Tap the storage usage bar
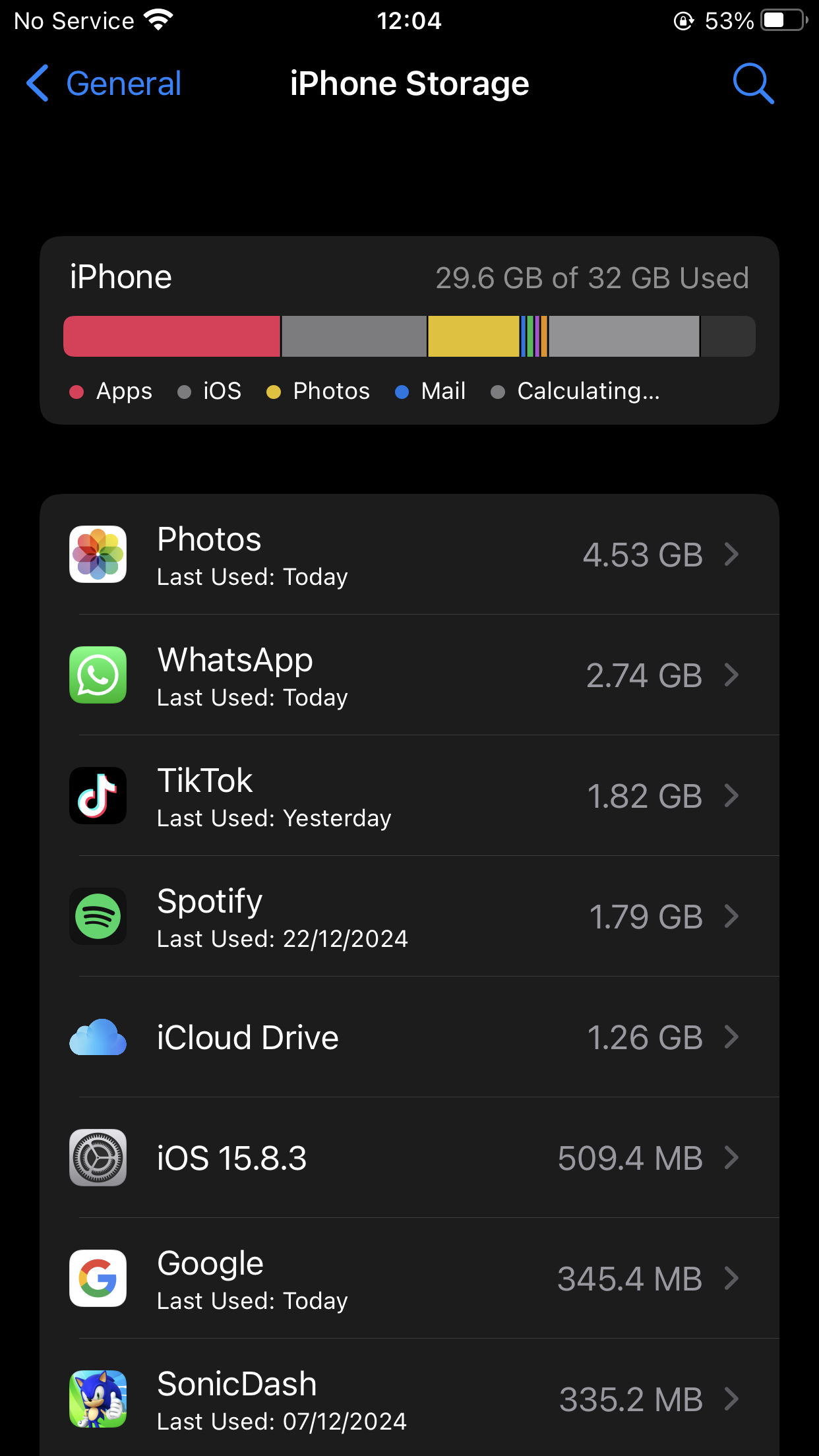 point(409,336)
